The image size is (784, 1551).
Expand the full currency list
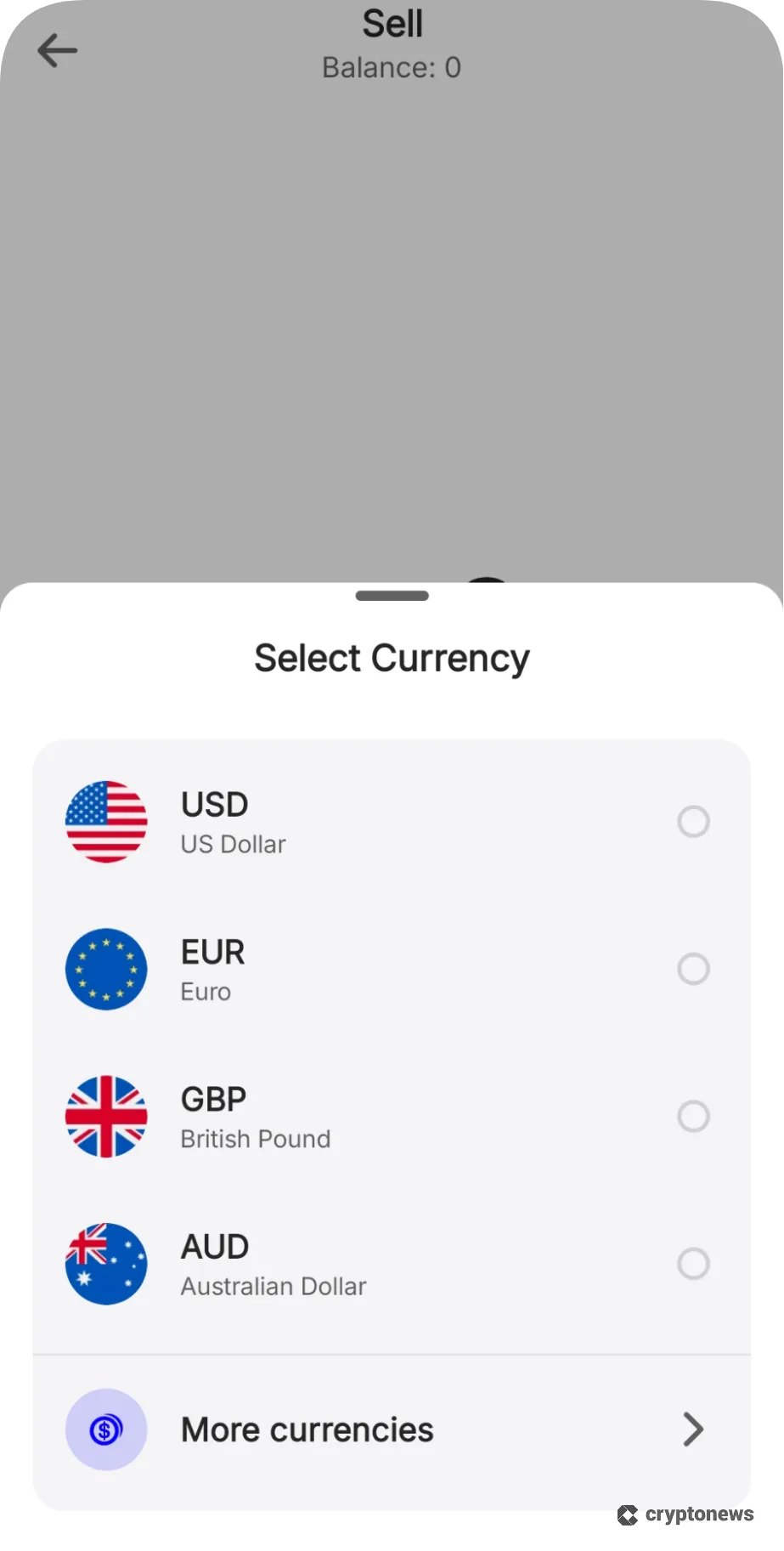tap(392, 1429)
